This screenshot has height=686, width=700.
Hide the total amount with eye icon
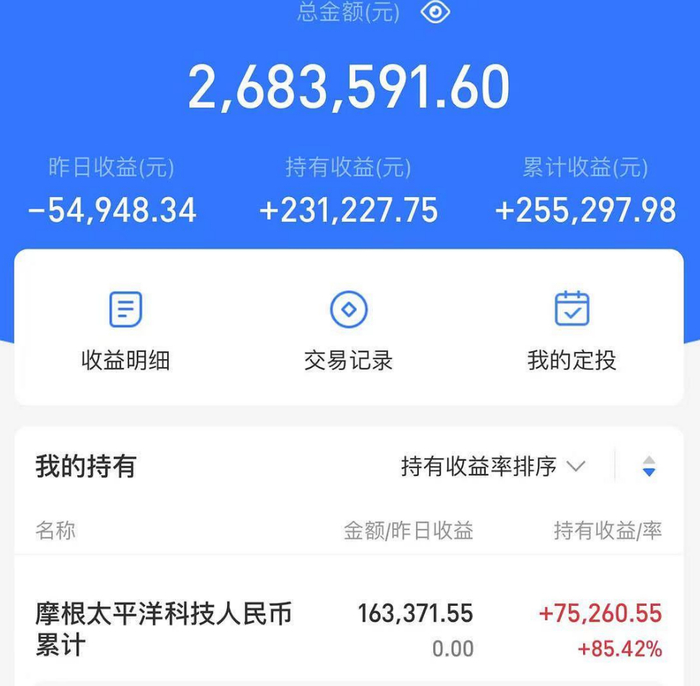pos(435,11)
